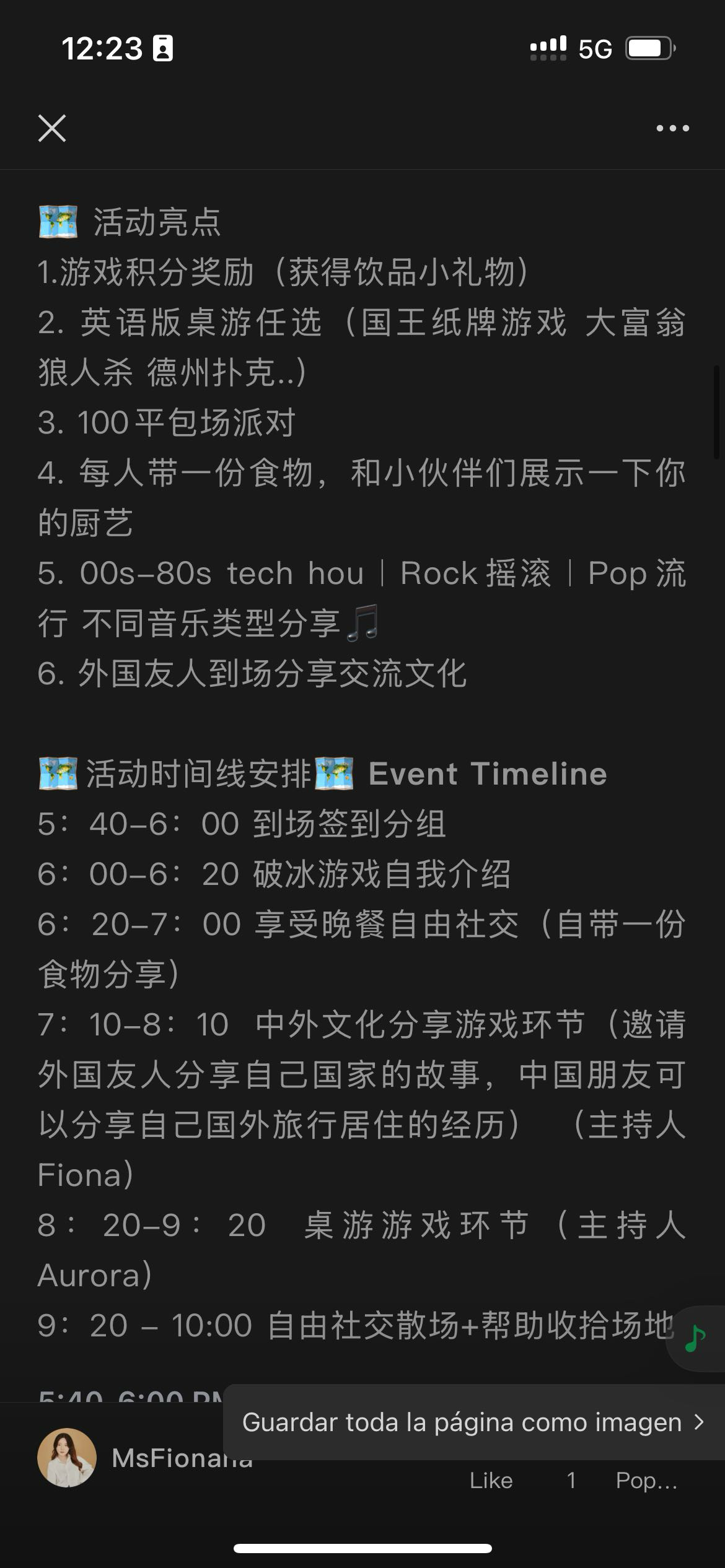725x1568 pixels.
Task: Like this article
Action: point(491,1480)
